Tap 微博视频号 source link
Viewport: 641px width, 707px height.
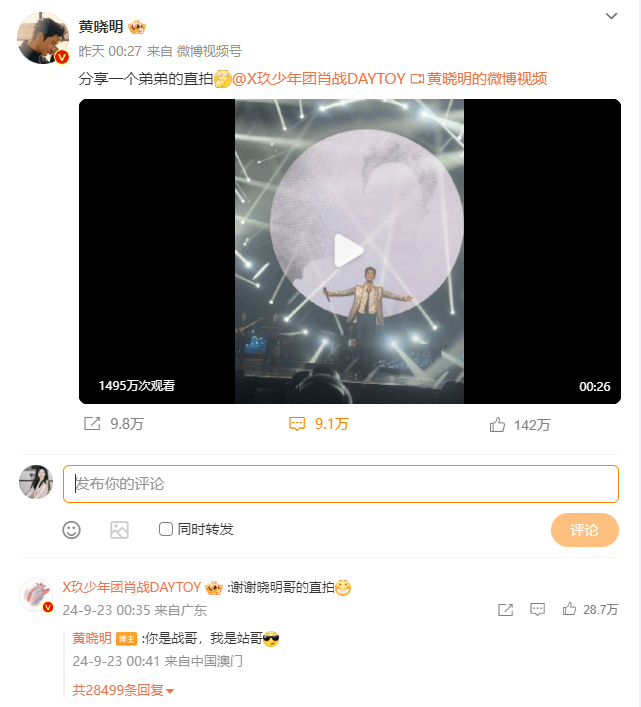point(209,50)
